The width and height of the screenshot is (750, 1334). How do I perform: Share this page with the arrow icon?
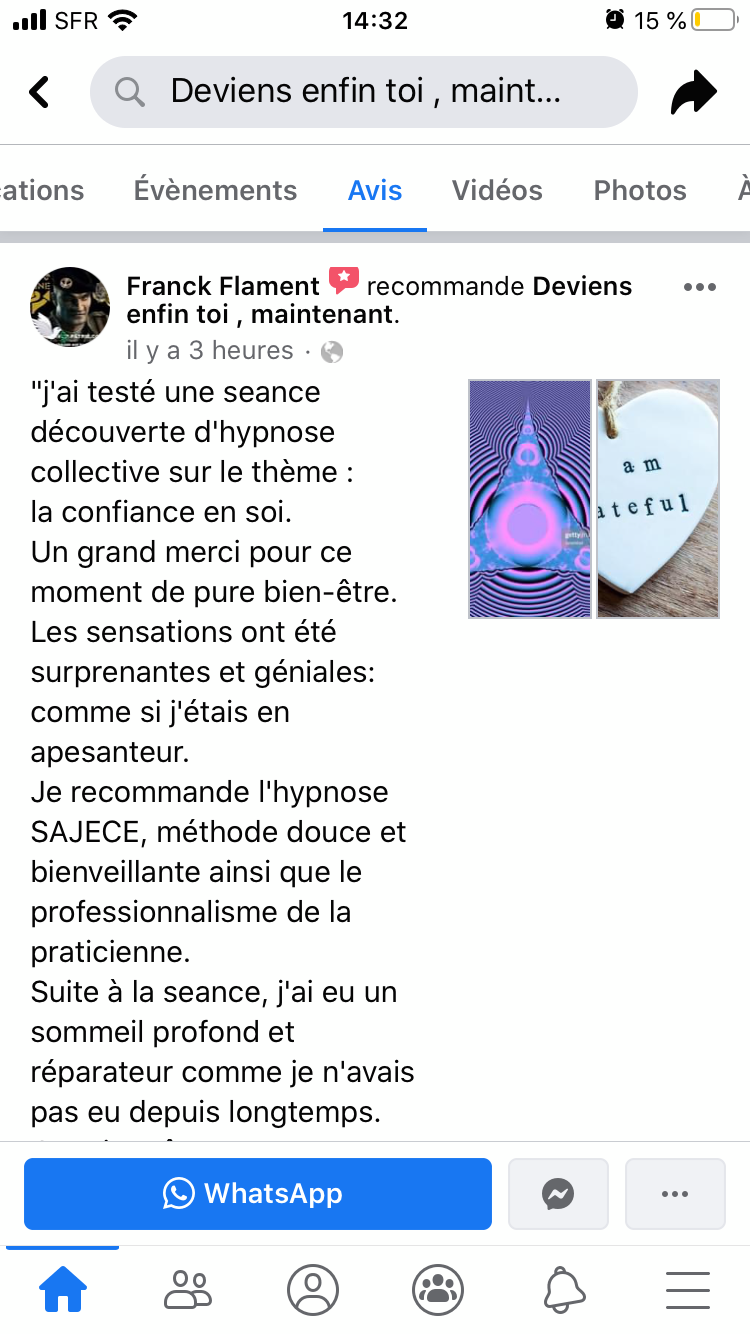pos(693,93)
